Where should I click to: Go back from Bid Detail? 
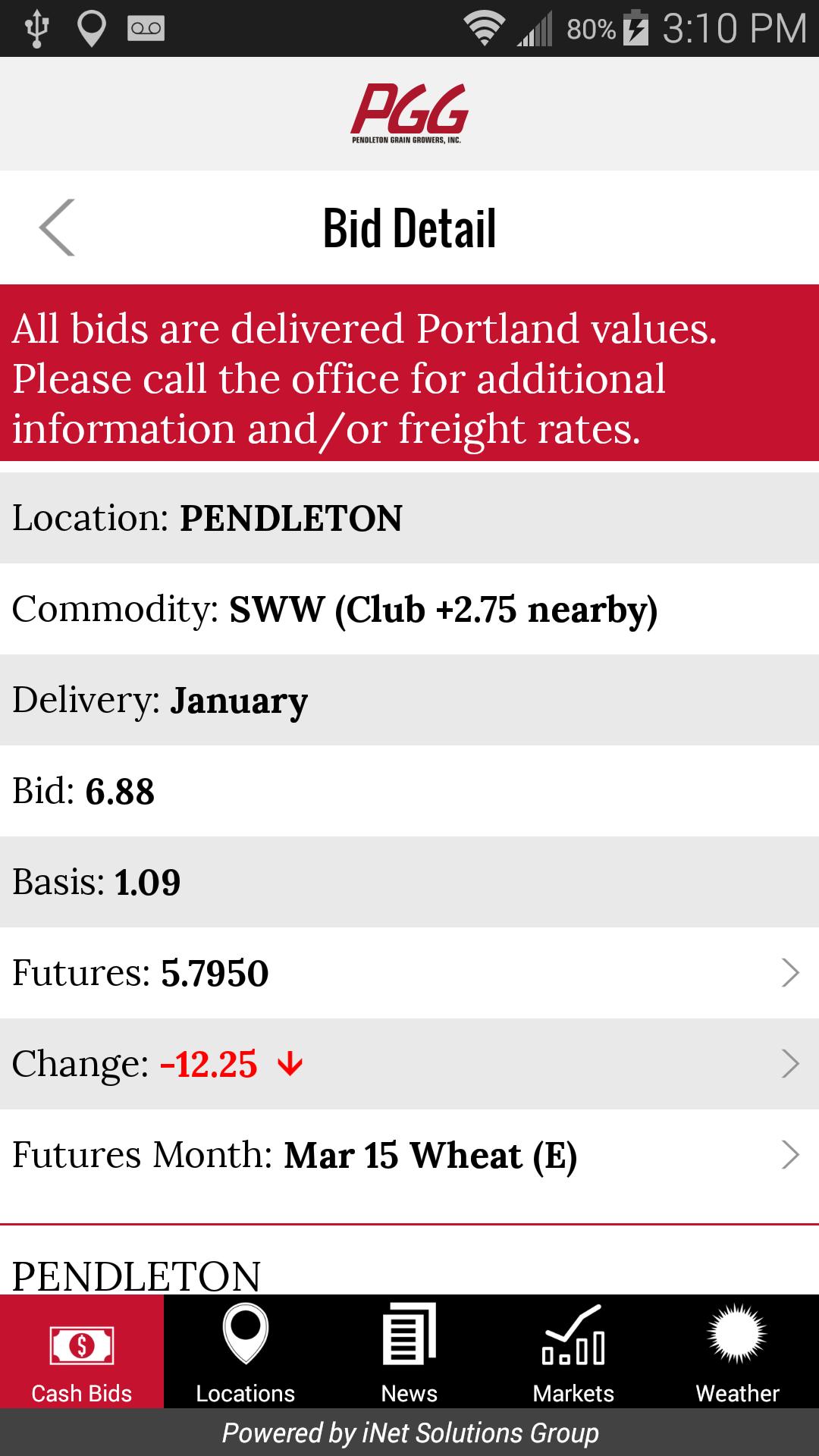point(58,227)
